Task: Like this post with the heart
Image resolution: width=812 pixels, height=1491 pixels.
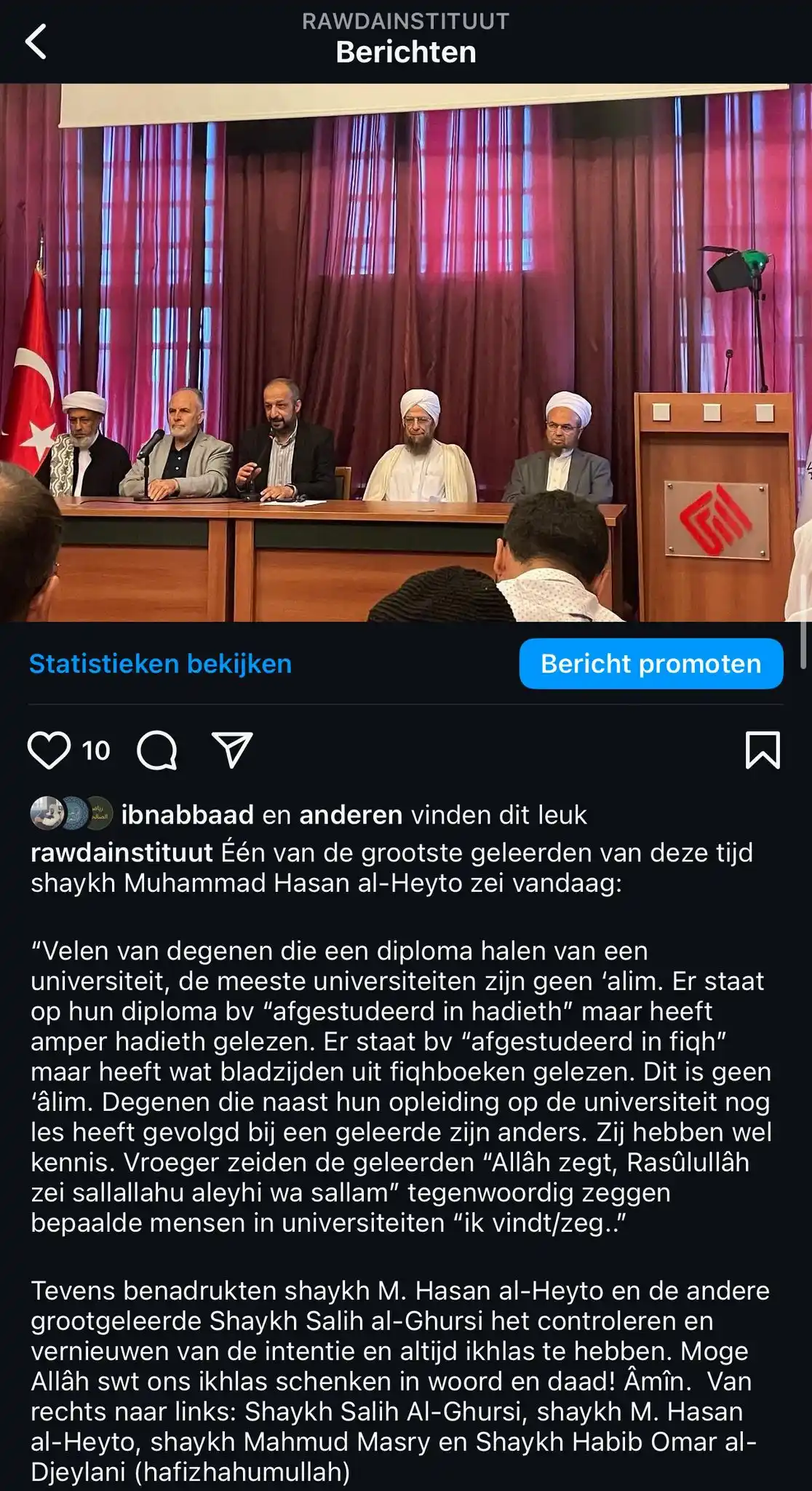Action: click(x=49, y=750)
